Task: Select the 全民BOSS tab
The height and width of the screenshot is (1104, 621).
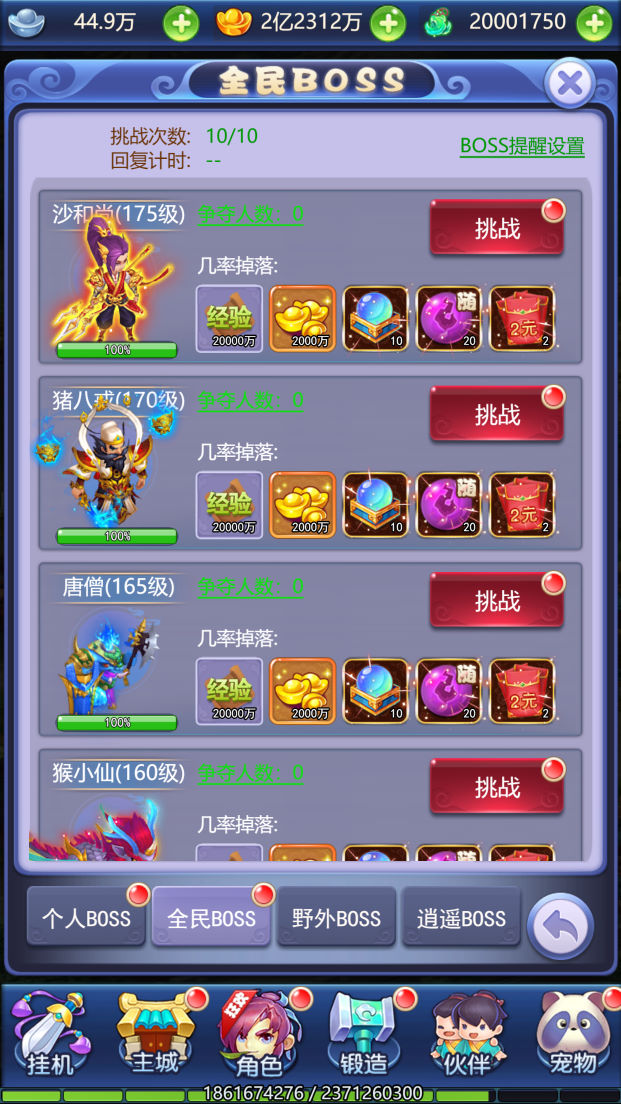Action: pyautogui.click(x=211, y=917)
